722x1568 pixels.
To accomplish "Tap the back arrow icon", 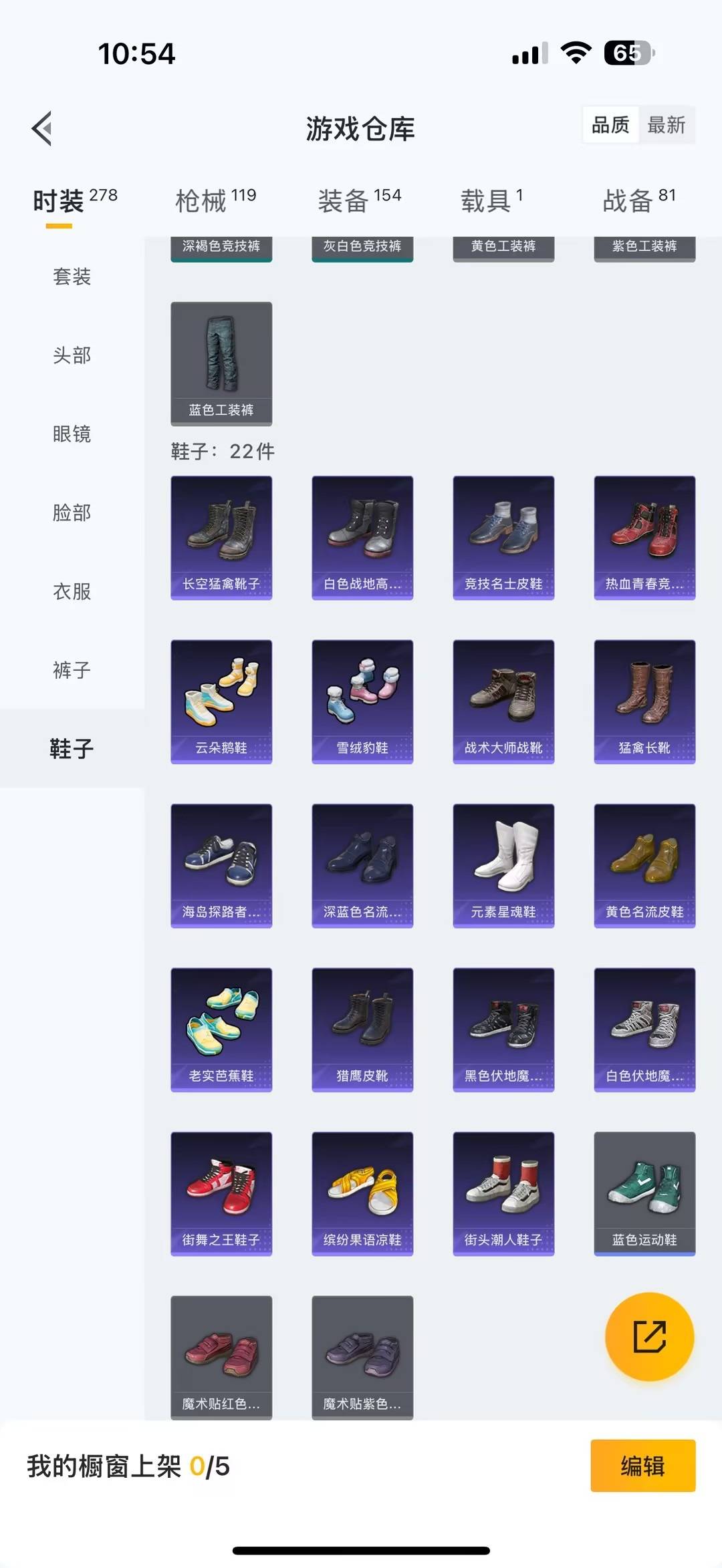I will (x=42, y=129).
